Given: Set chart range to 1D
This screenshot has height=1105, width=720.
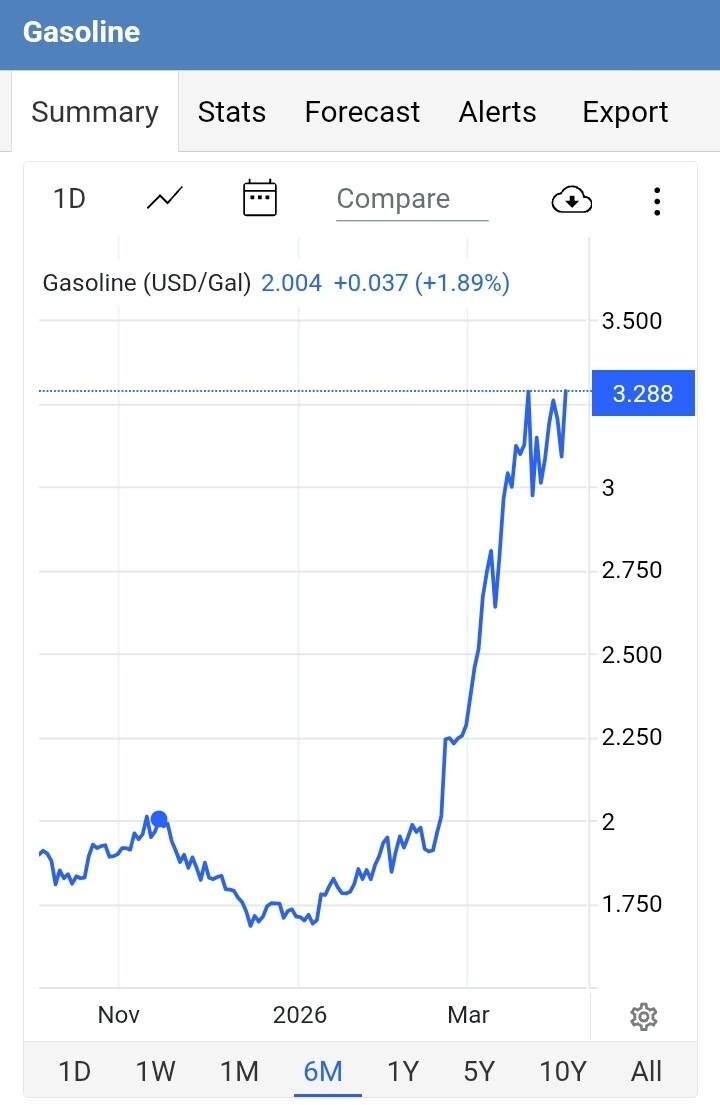Looking at the screenshot, I should click(75, 1072).
